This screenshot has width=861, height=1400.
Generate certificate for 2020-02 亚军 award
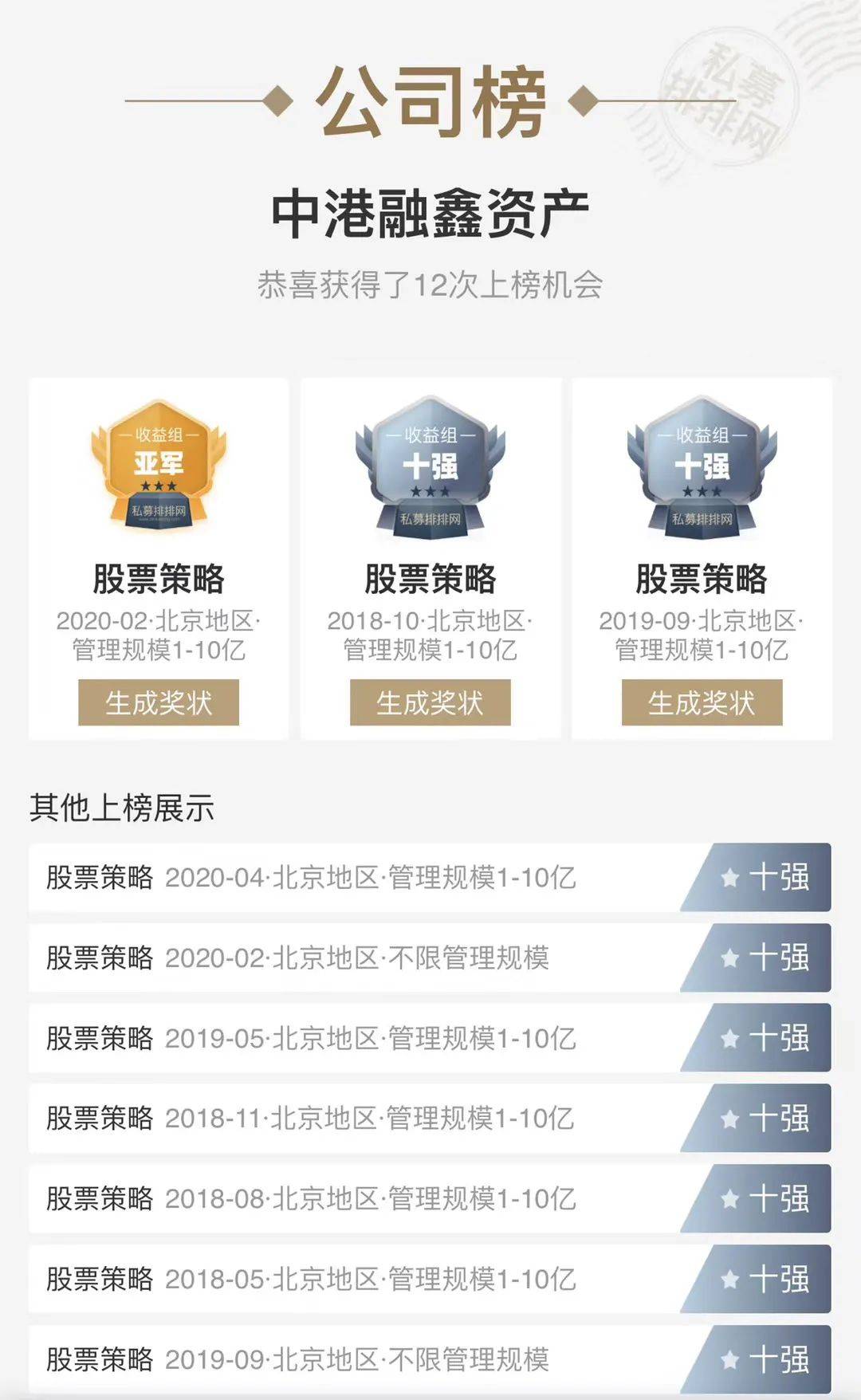[159, 702]
